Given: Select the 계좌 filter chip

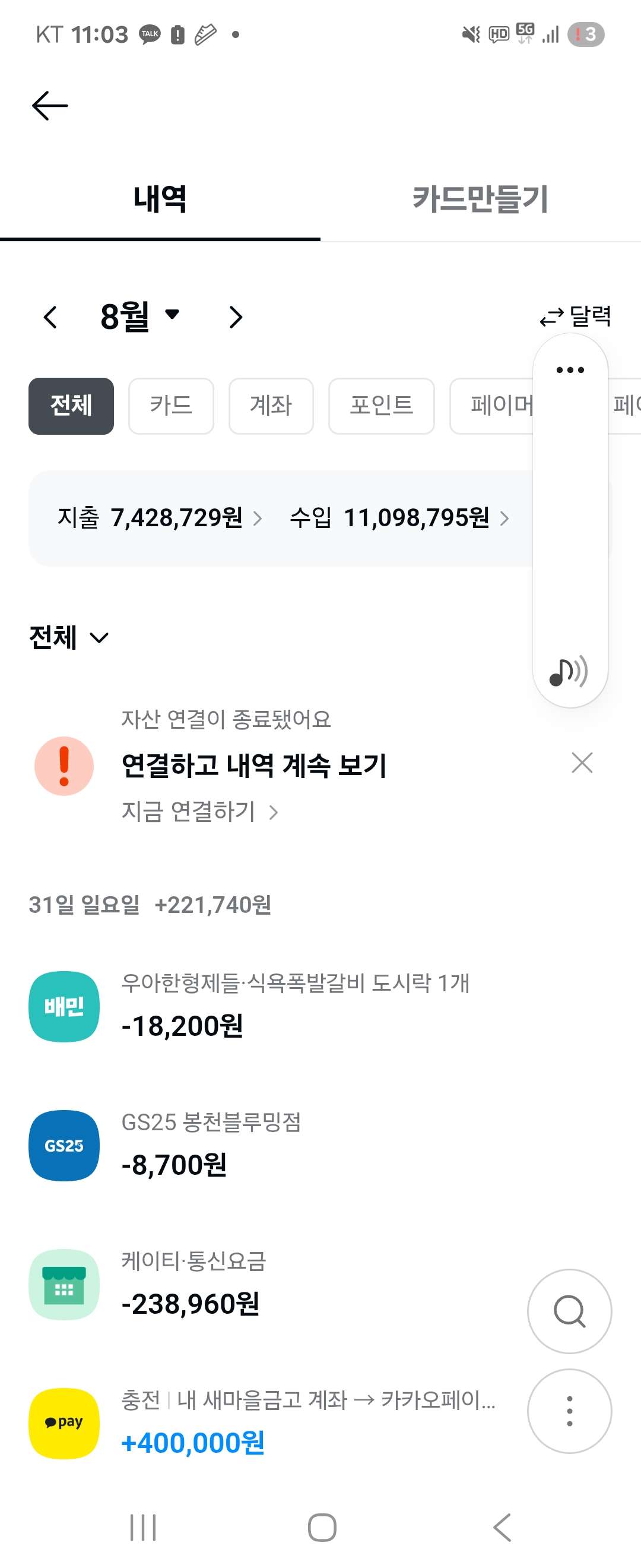Looking at the screenshot, I should click(271, 406).
